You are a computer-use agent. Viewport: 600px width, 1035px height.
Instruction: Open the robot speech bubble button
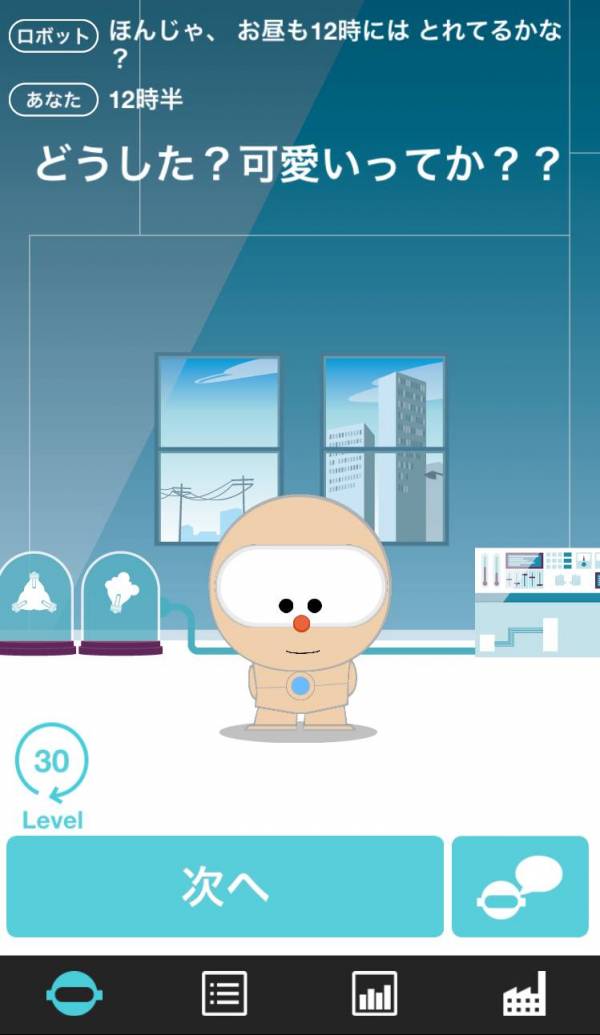(520, 886)
